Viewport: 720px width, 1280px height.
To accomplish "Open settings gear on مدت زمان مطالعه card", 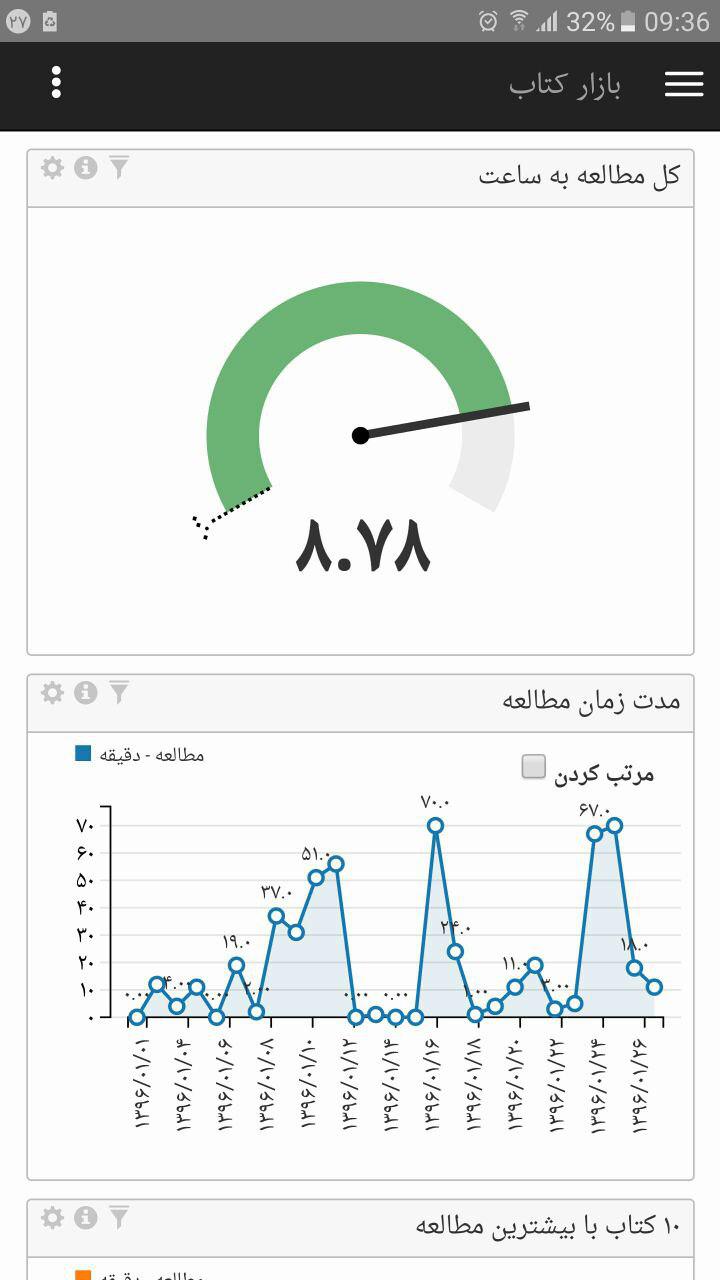I will tap(52, 692).
